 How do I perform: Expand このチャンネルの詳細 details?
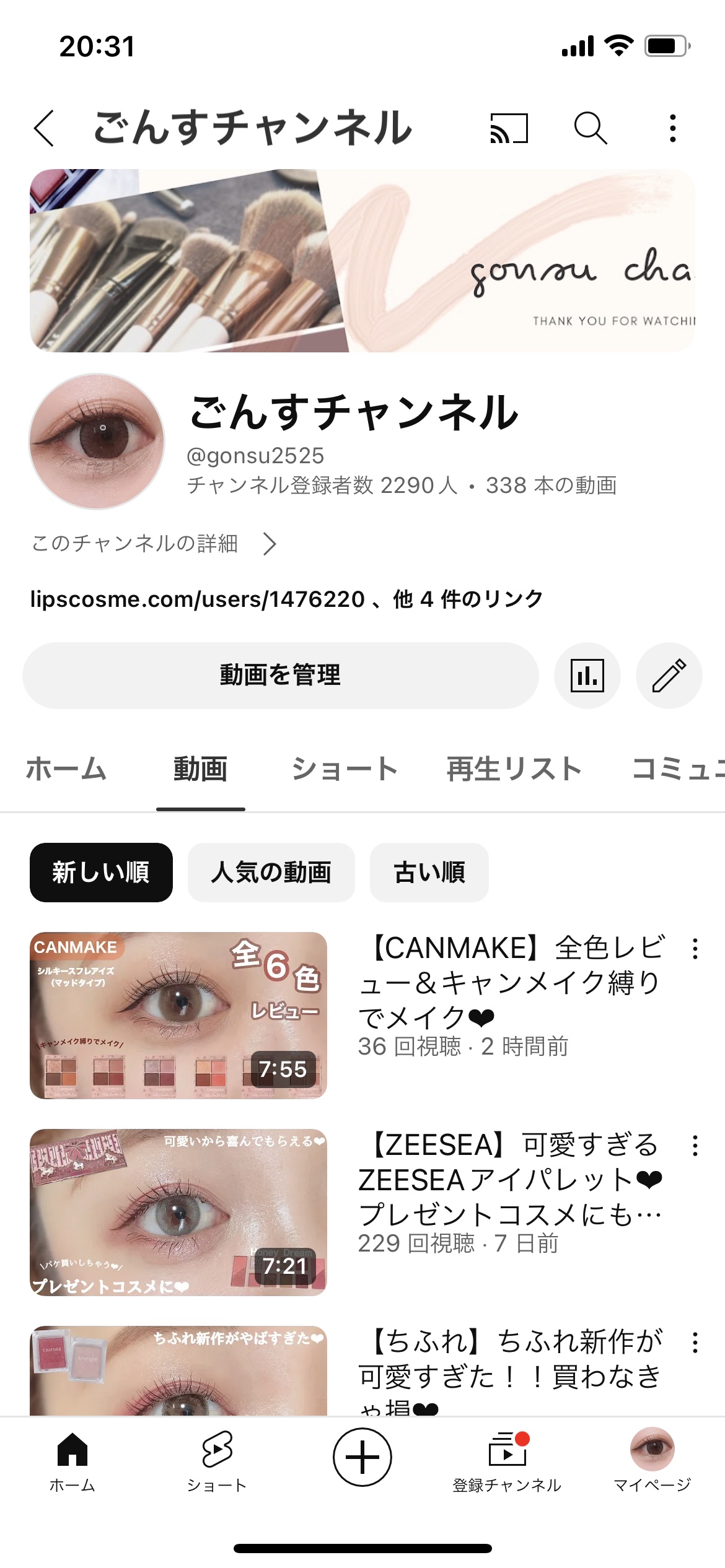[x=153, y=543]
